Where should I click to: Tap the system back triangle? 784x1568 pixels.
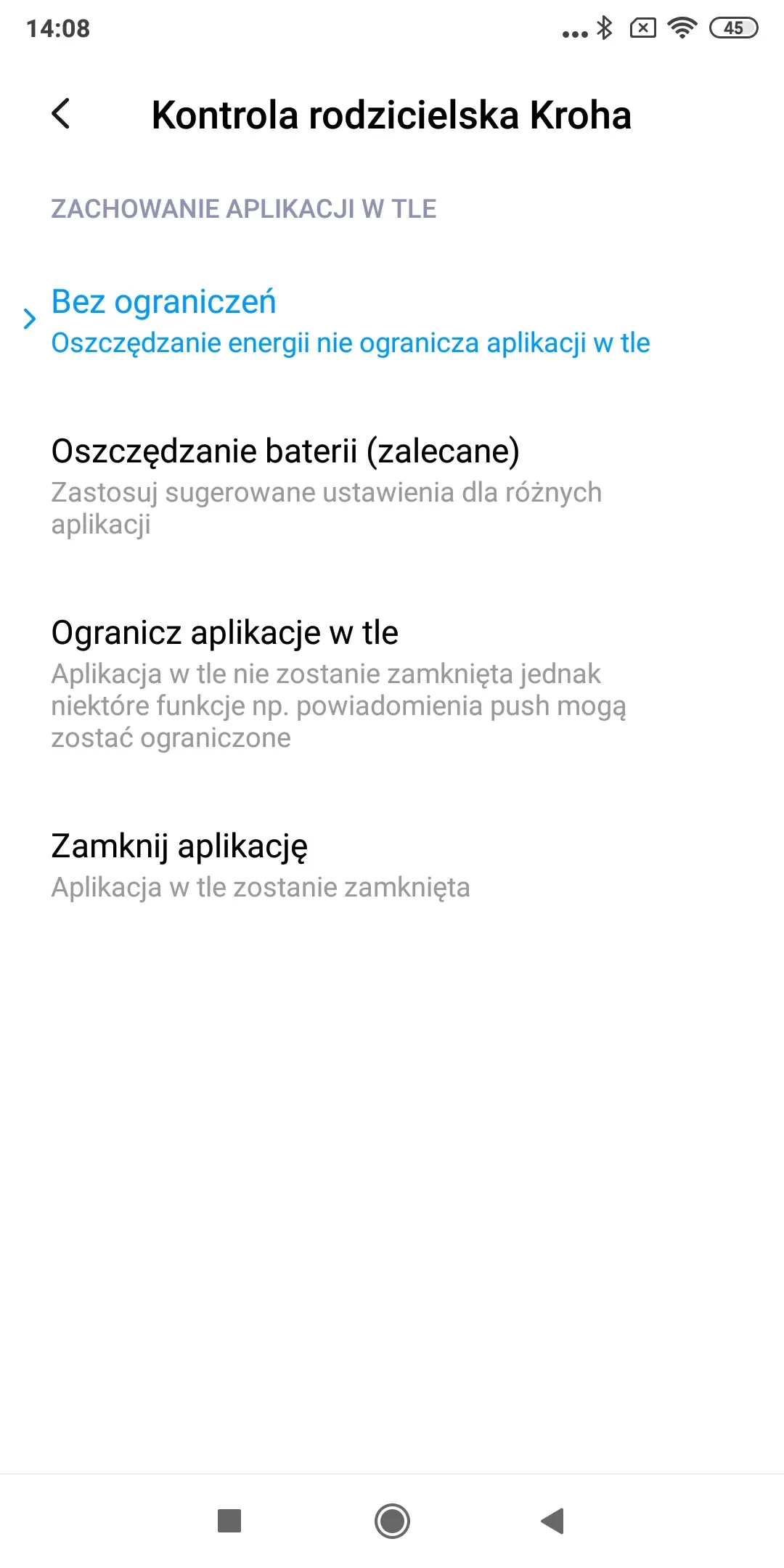click(553, 1520)
